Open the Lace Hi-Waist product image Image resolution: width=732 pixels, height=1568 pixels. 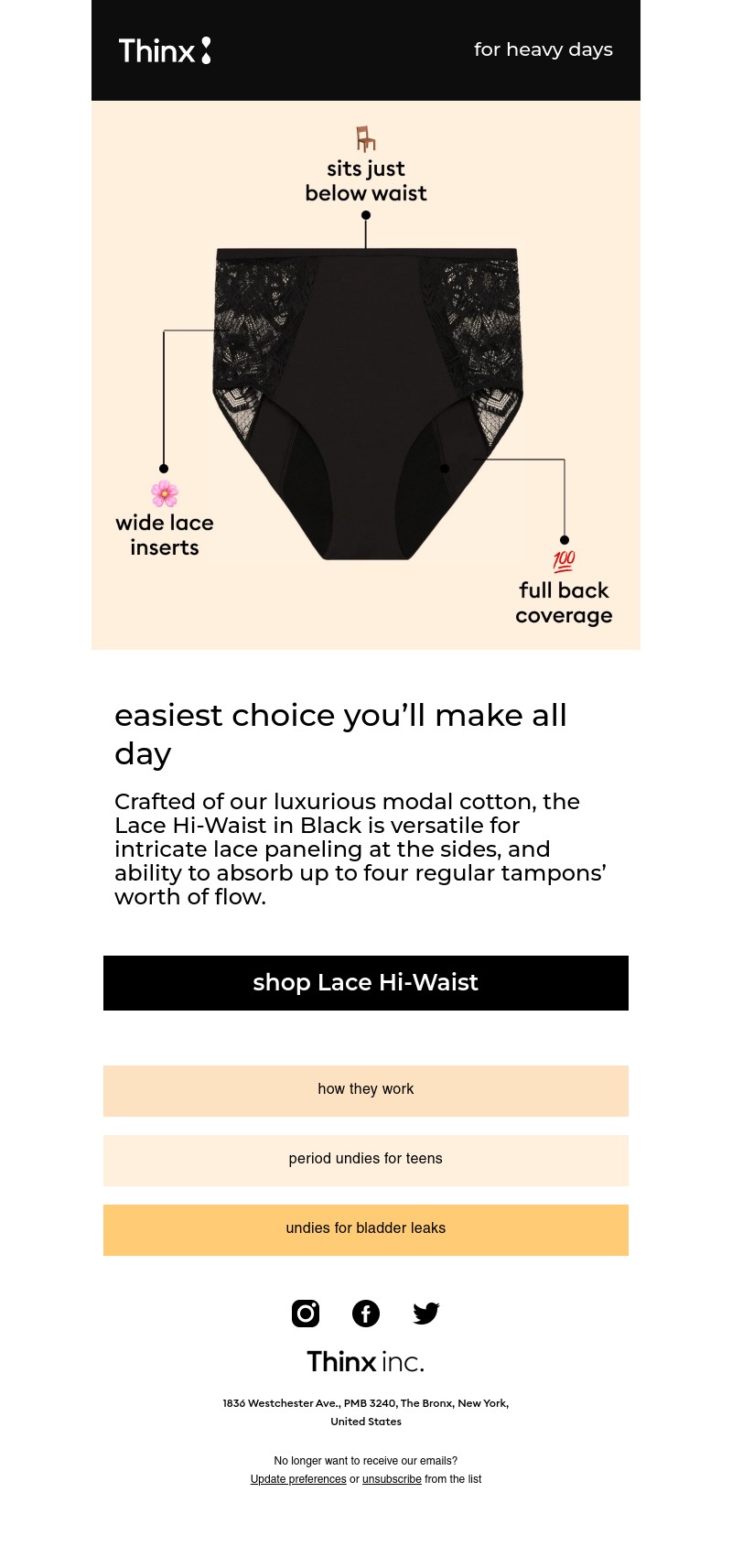click(x=366, y=375)
